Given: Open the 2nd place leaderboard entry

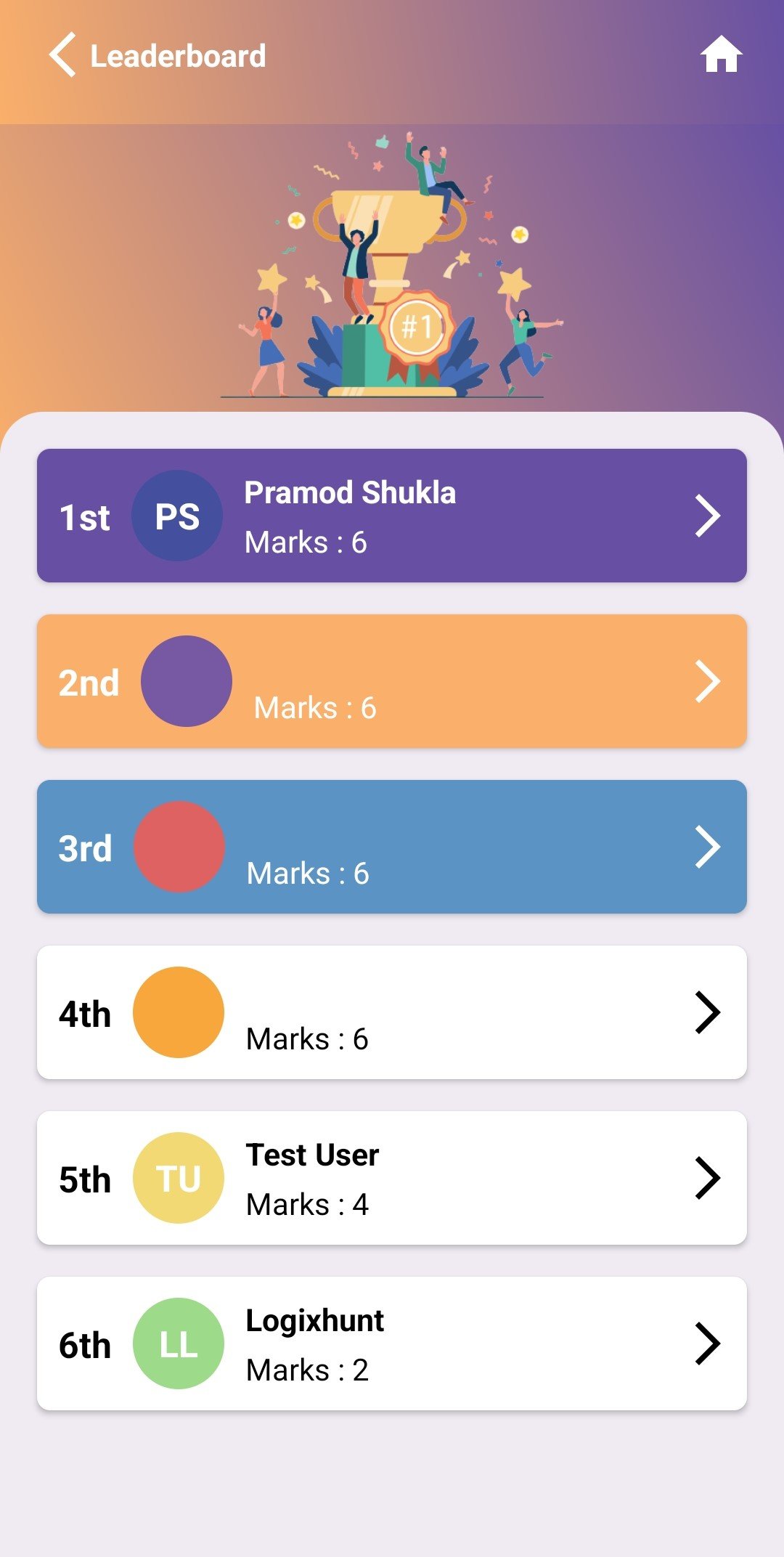Looking at the screenshot, I should (392, 681).
